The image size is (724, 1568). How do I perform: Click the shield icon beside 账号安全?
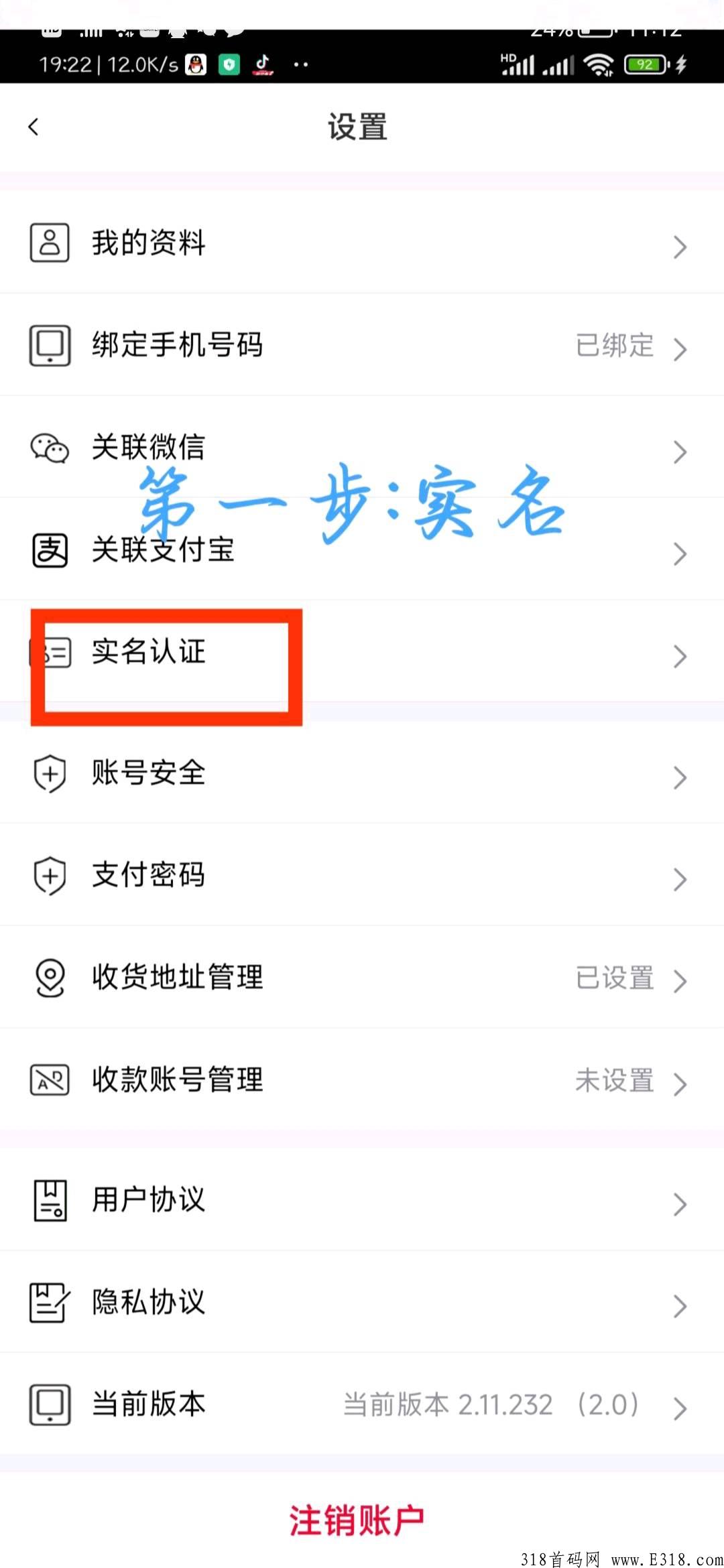point(49,774)
